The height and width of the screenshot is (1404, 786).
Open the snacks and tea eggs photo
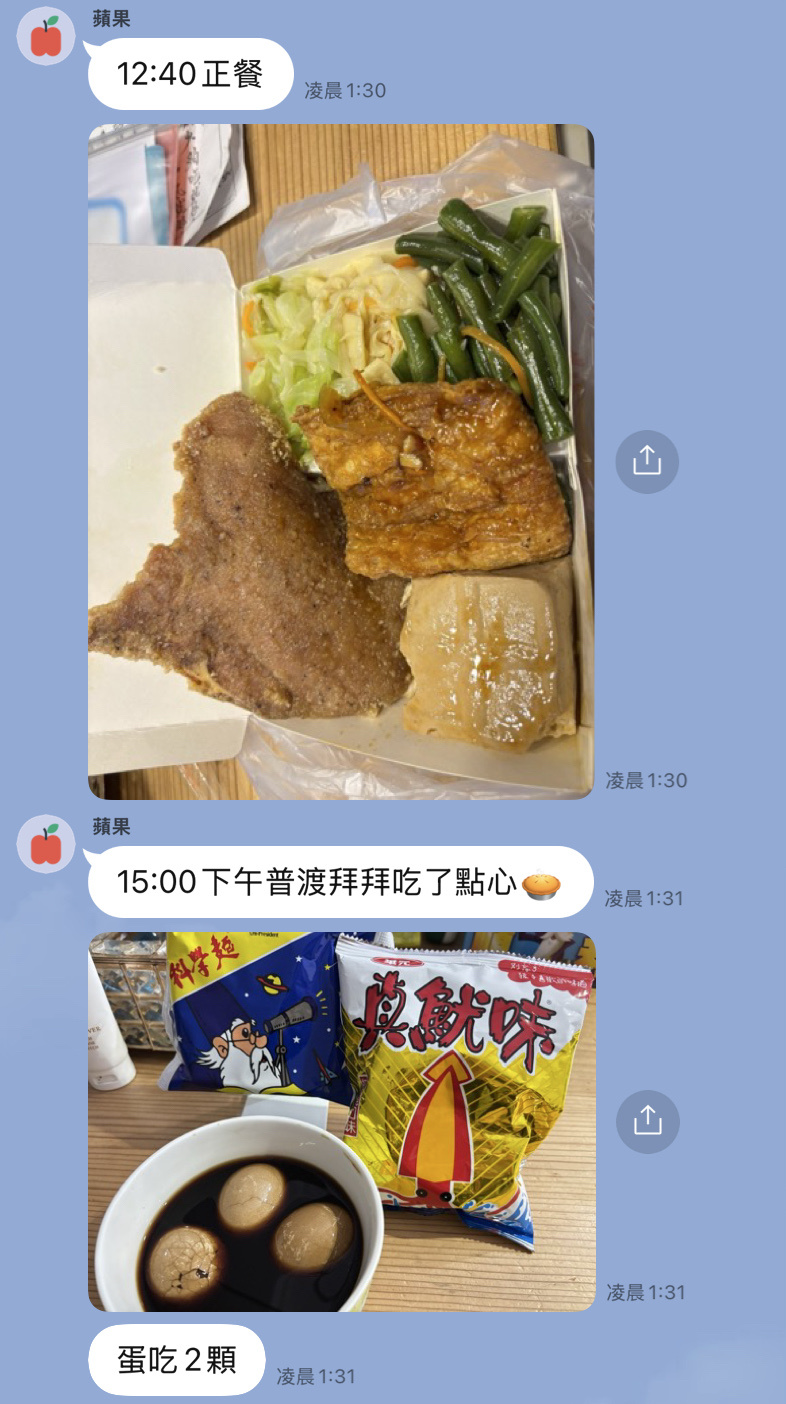(x=341, y=1122)
